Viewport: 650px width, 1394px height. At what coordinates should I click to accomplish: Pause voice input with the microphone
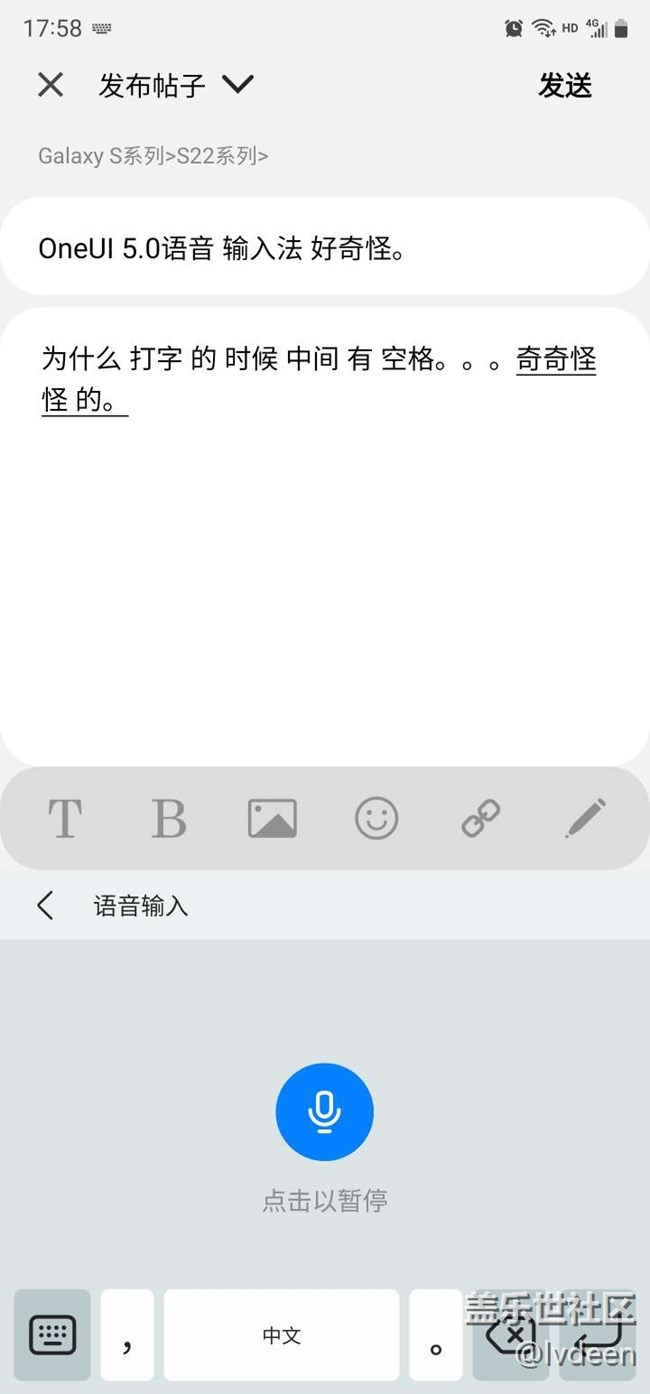324,1112
